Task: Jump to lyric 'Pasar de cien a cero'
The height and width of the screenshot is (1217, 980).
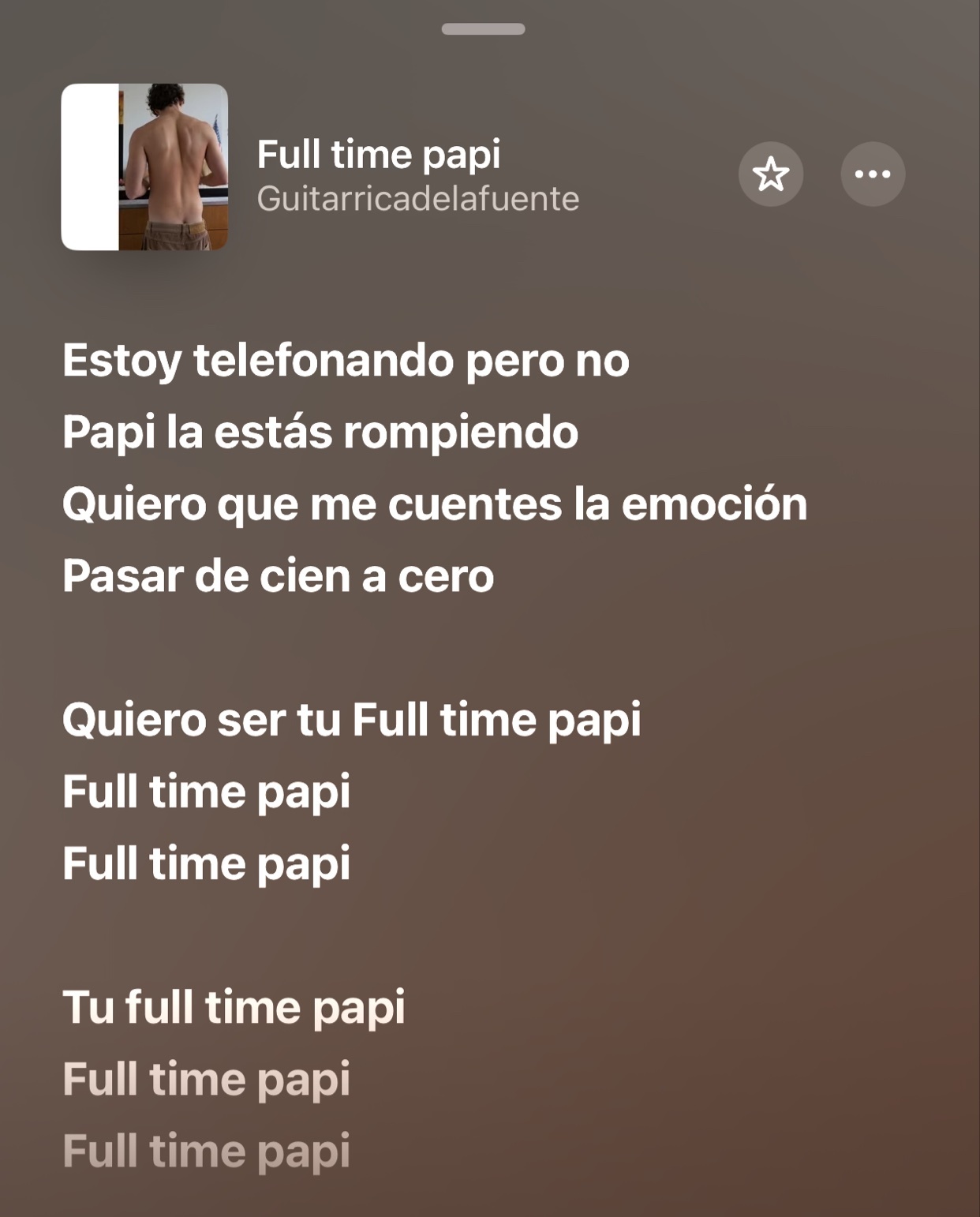Action: [x=278, y=576]
